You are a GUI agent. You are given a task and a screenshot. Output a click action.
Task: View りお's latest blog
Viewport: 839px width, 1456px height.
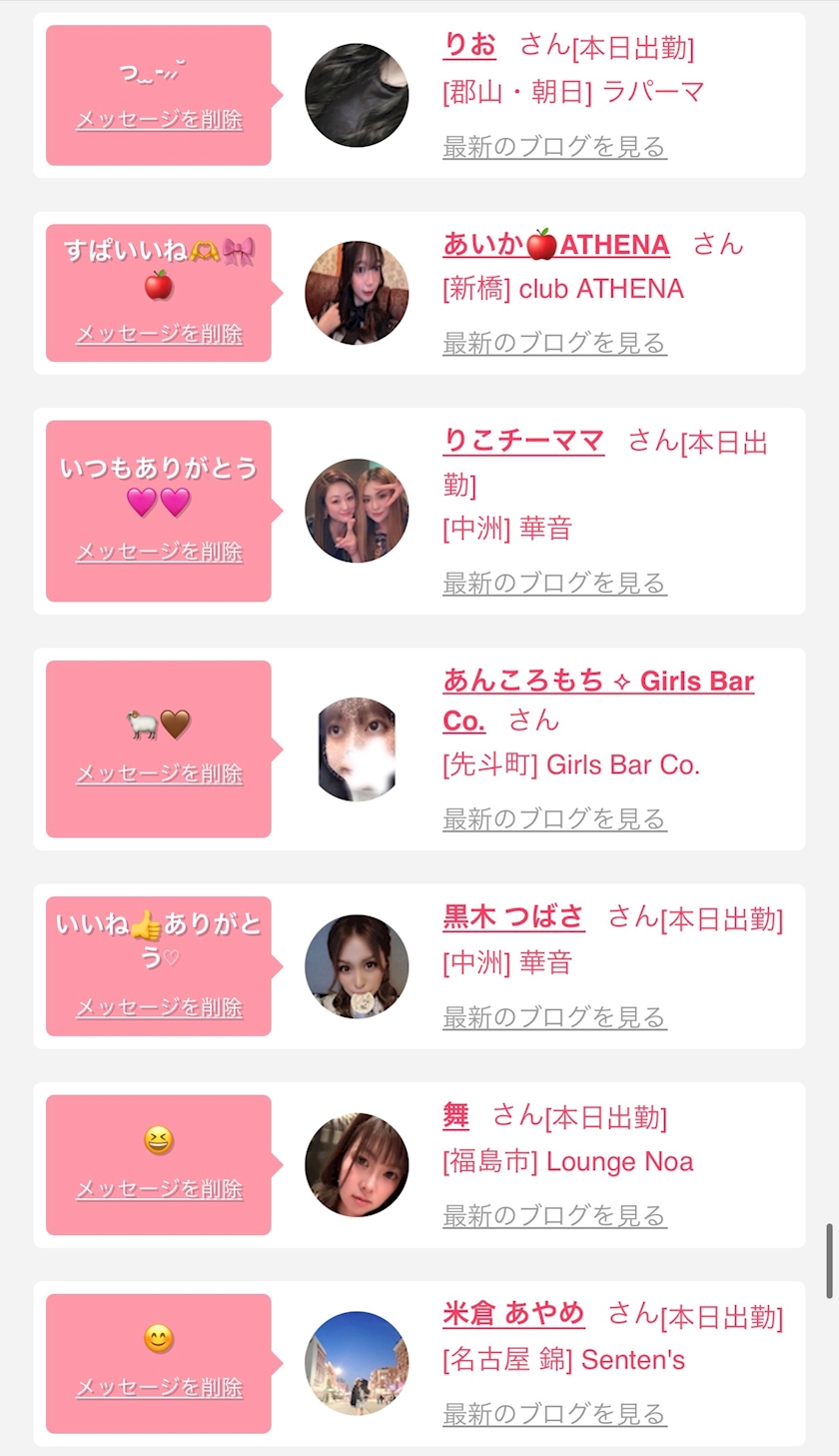pos(554,147)
